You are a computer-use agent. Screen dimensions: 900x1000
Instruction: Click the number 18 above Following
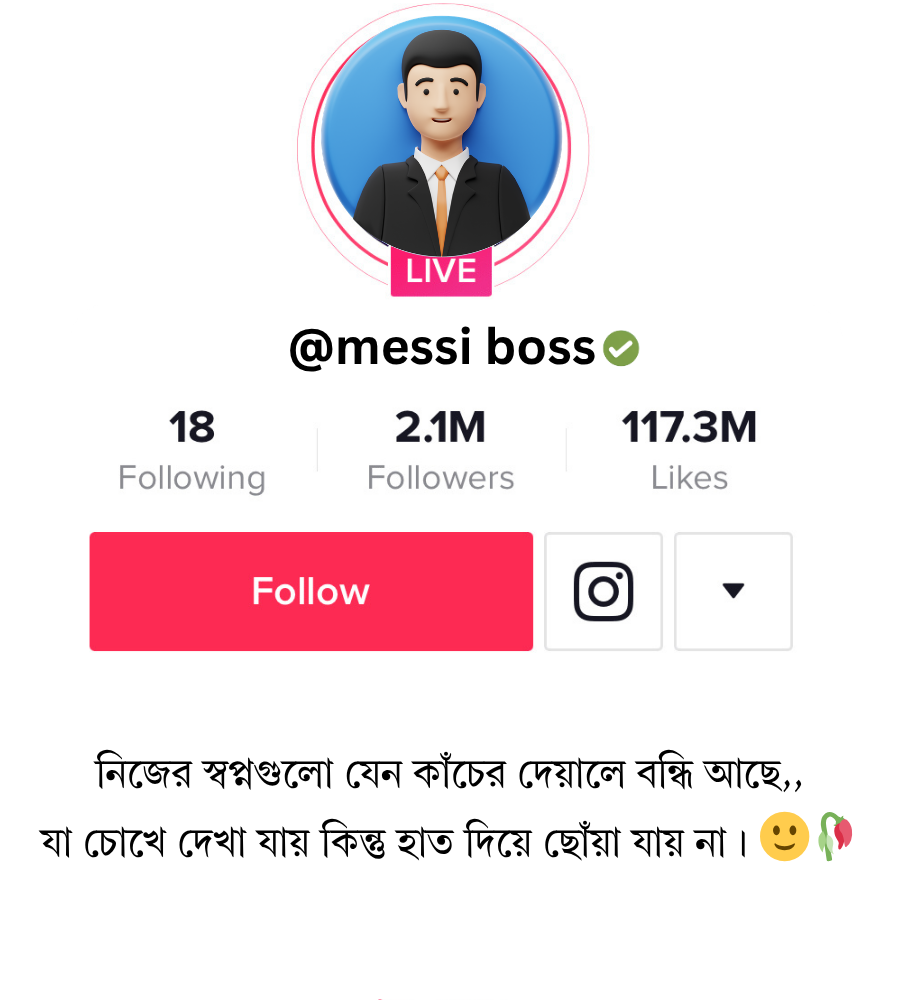pyautogui.click(x=191, y=428)
